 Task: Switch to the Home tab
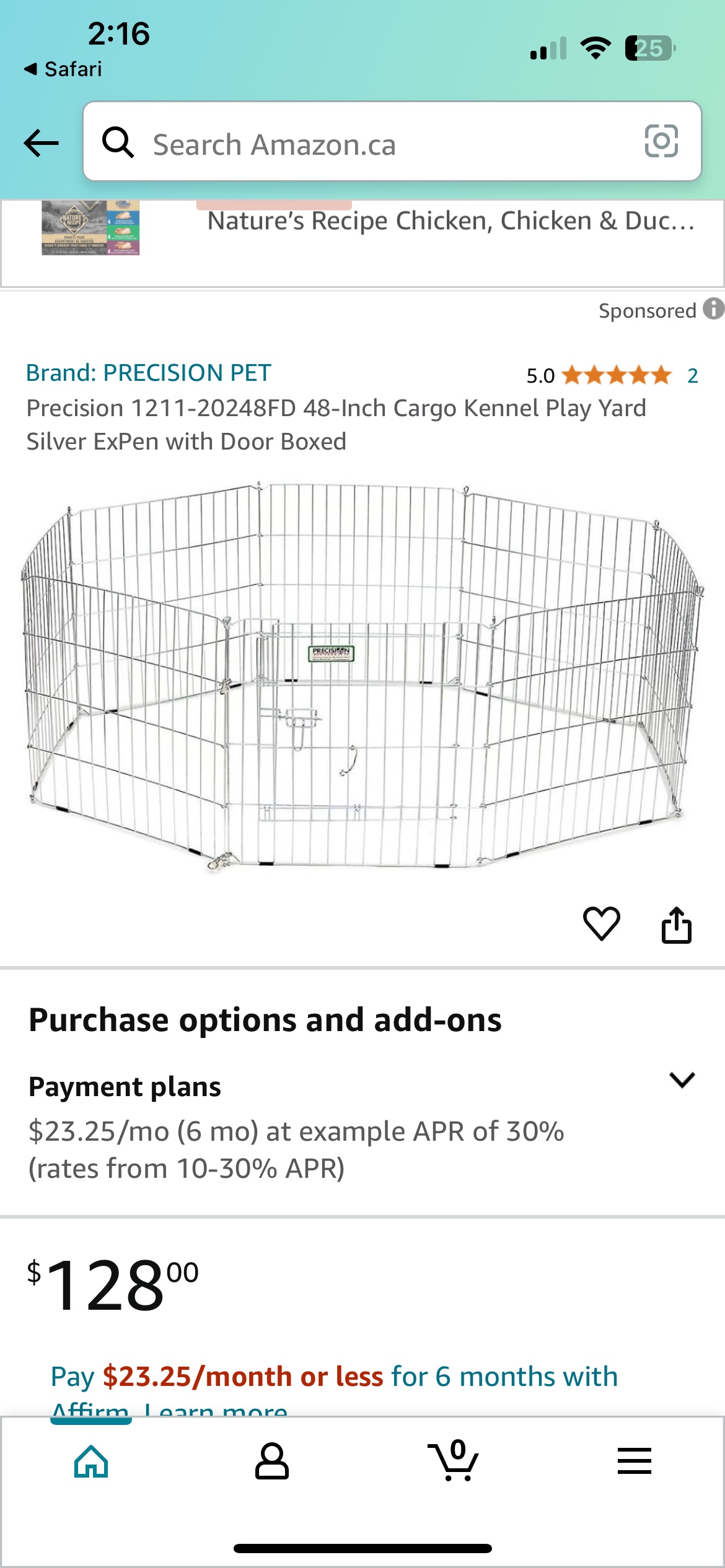(x=91, y=1461)
